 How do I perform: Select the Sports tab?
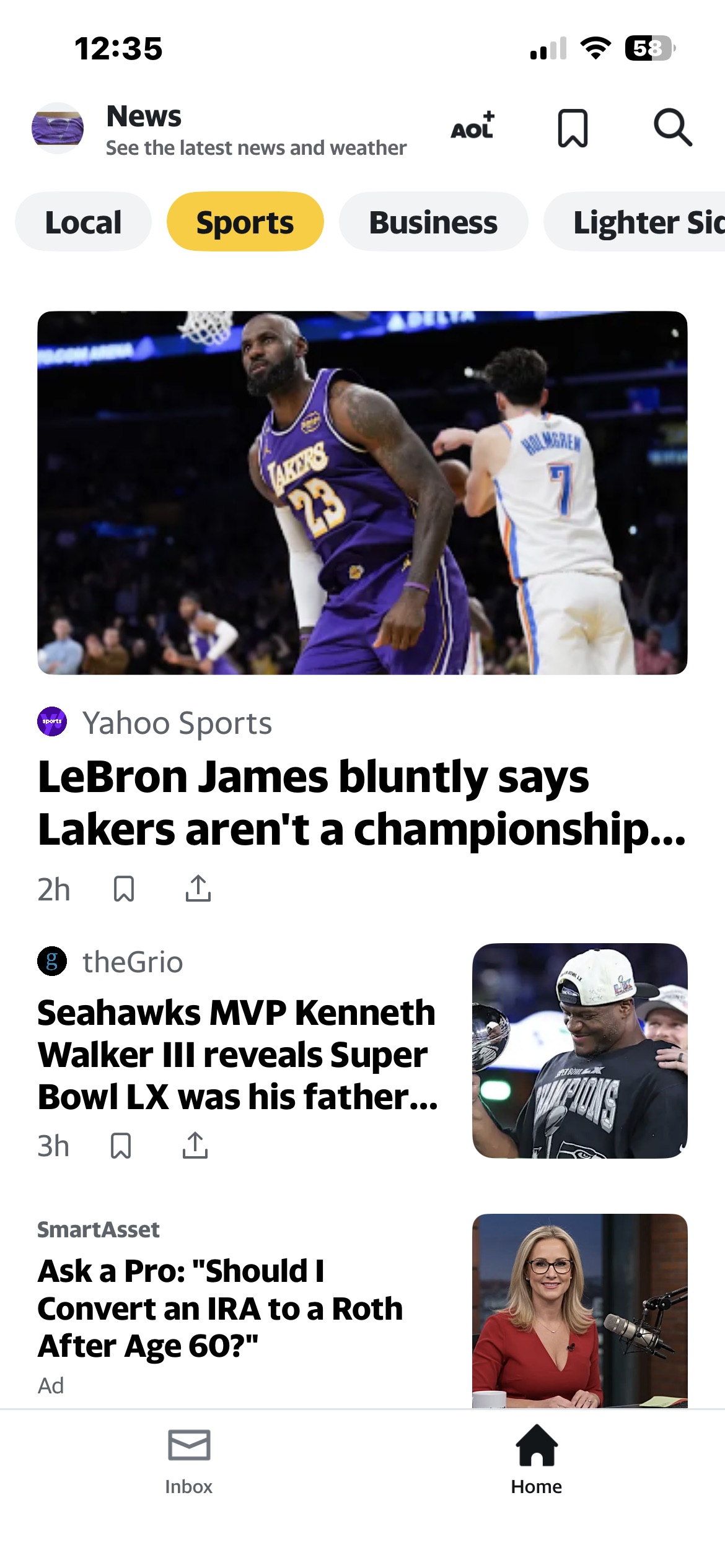coord(245,222)
